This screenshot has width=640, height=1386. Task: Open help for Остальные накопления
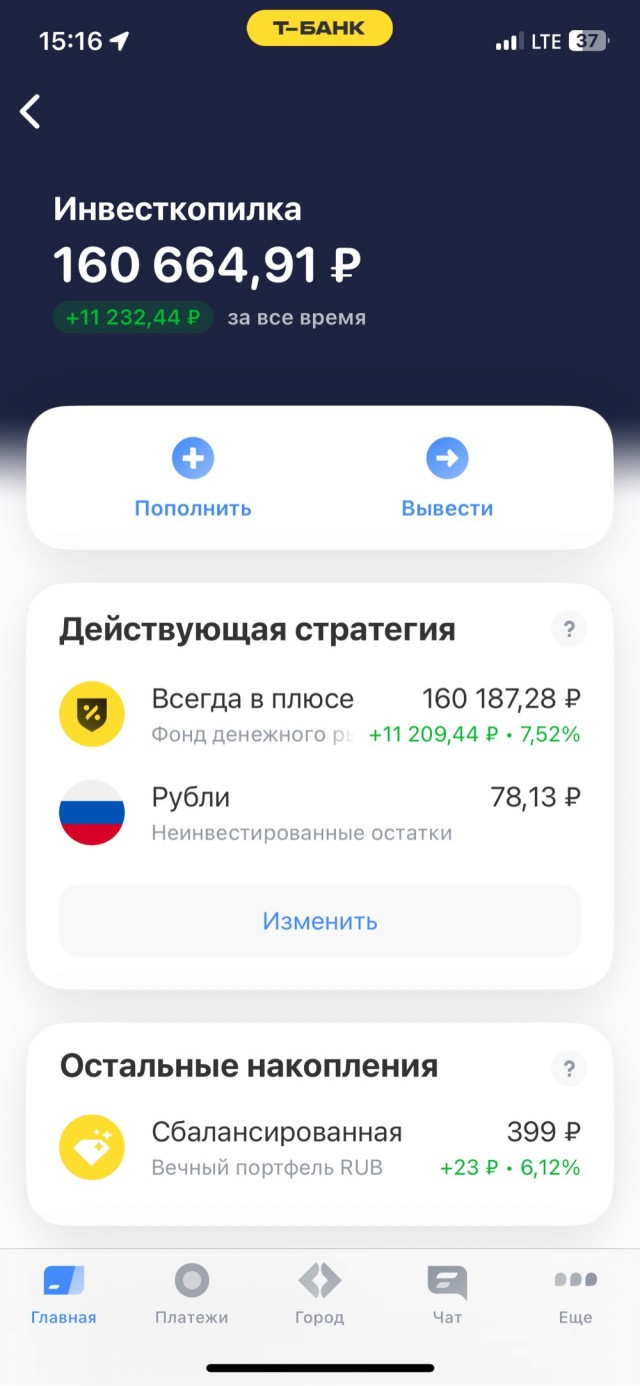569,1068
